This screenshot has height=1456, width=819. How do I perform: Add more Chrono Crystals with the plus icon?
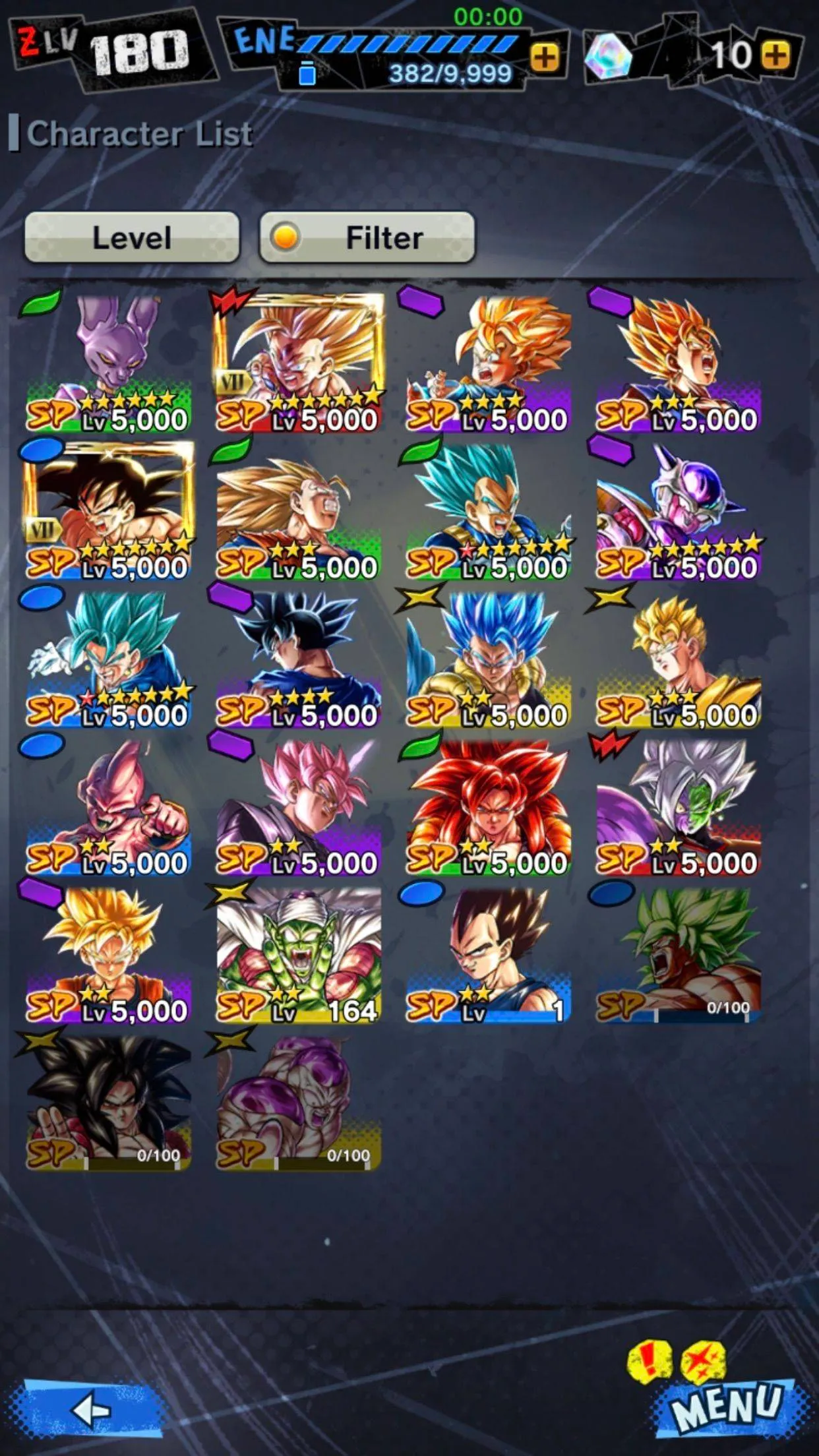(776, 55)
